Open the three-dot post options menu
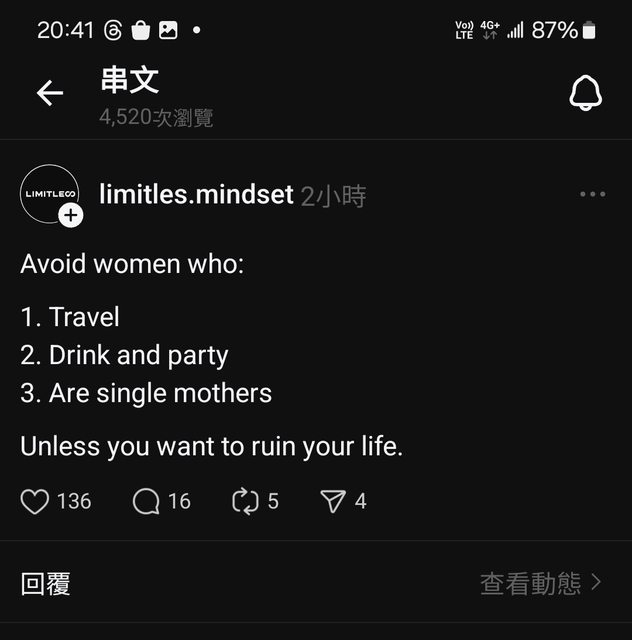Image resolution: width=632 pixels, height=640 pixels. pos(592,194)
